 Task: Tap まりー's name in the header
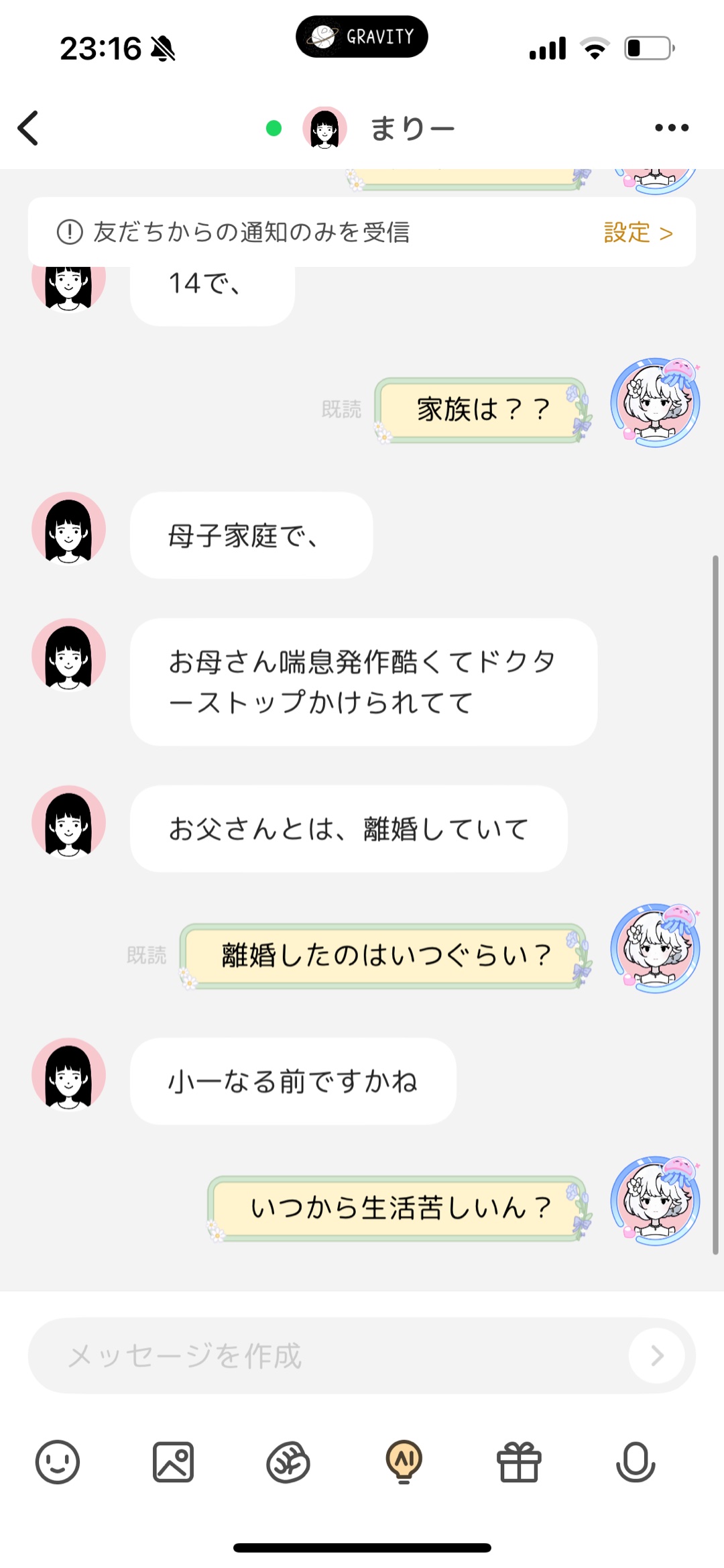(x=413, y=127)
